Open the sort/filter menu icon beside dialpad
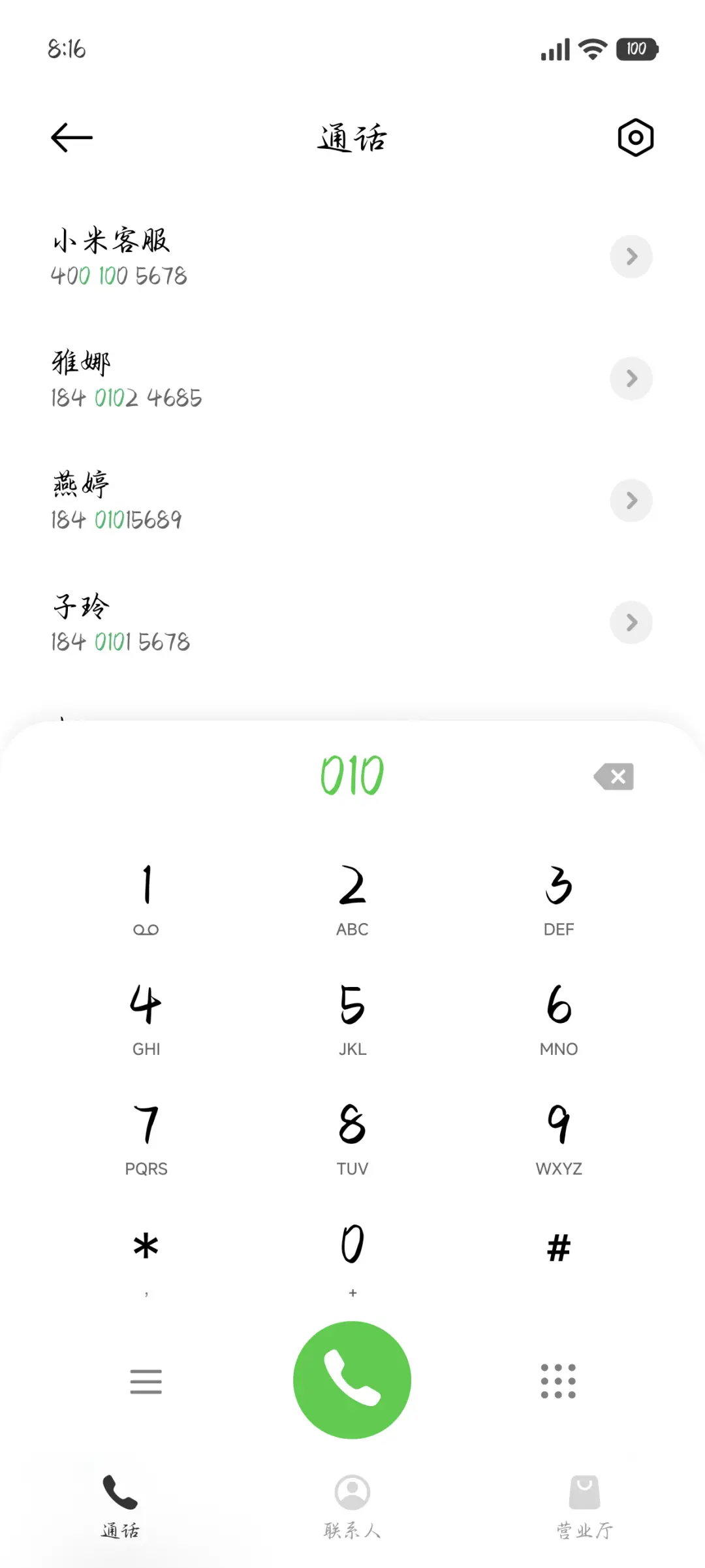705x1568 pixels. 146,1379
